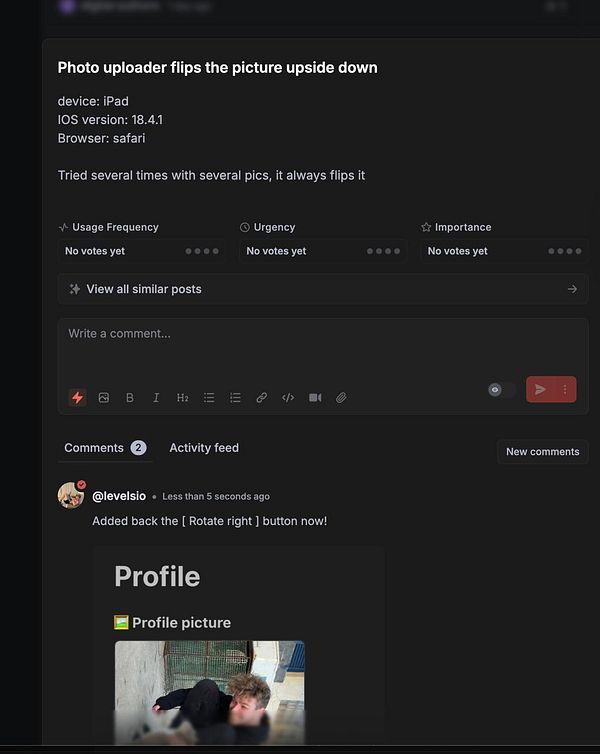Add an H2 heading
This screenshot has width=600, height=754.
pos(182,398)
